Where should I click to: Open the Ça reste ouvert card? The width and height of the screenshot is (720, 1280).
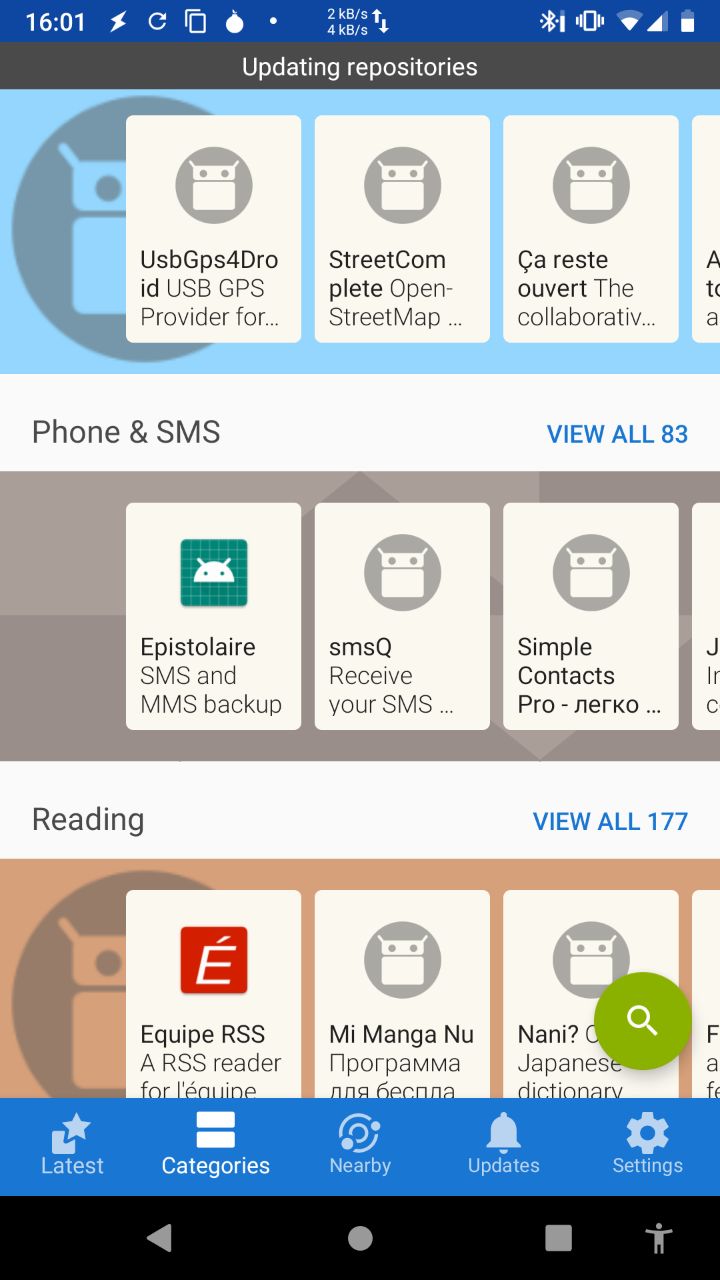click(590, 229)
